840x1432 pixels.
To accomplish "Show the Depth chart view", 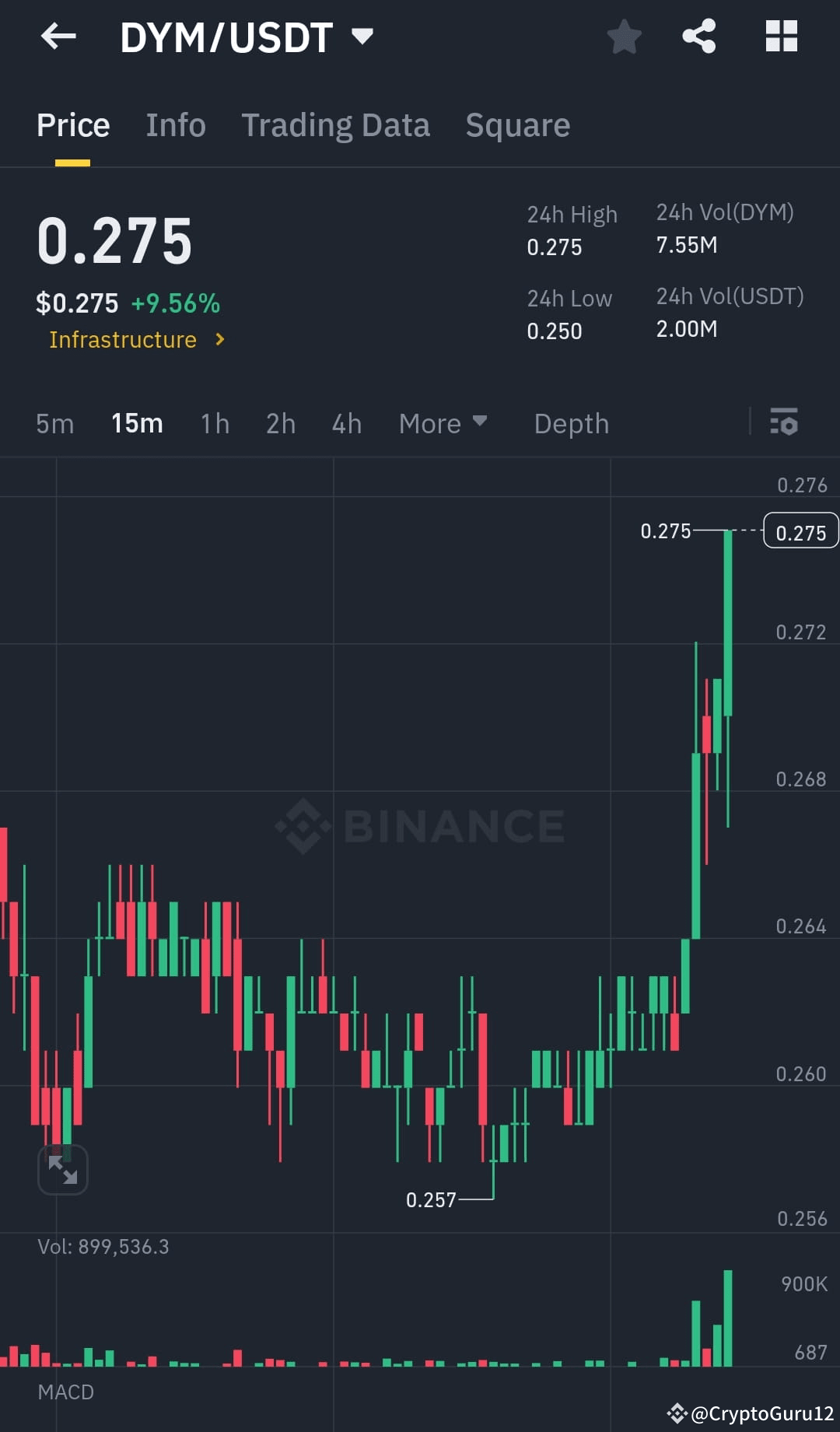I will coord(571,423).
